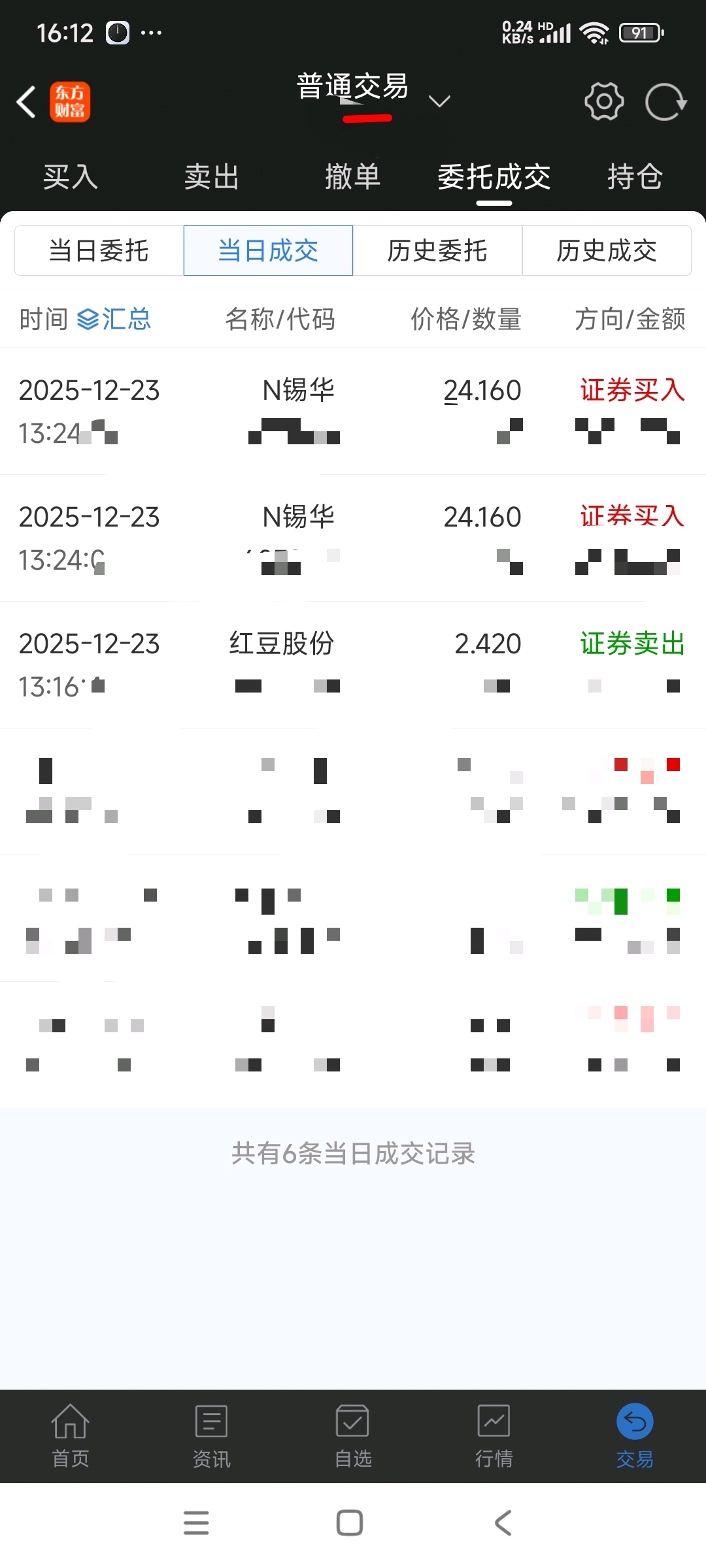Open the 红豆股份 证券卖出 record
The image size is (706, 1568).
(353, 665)
